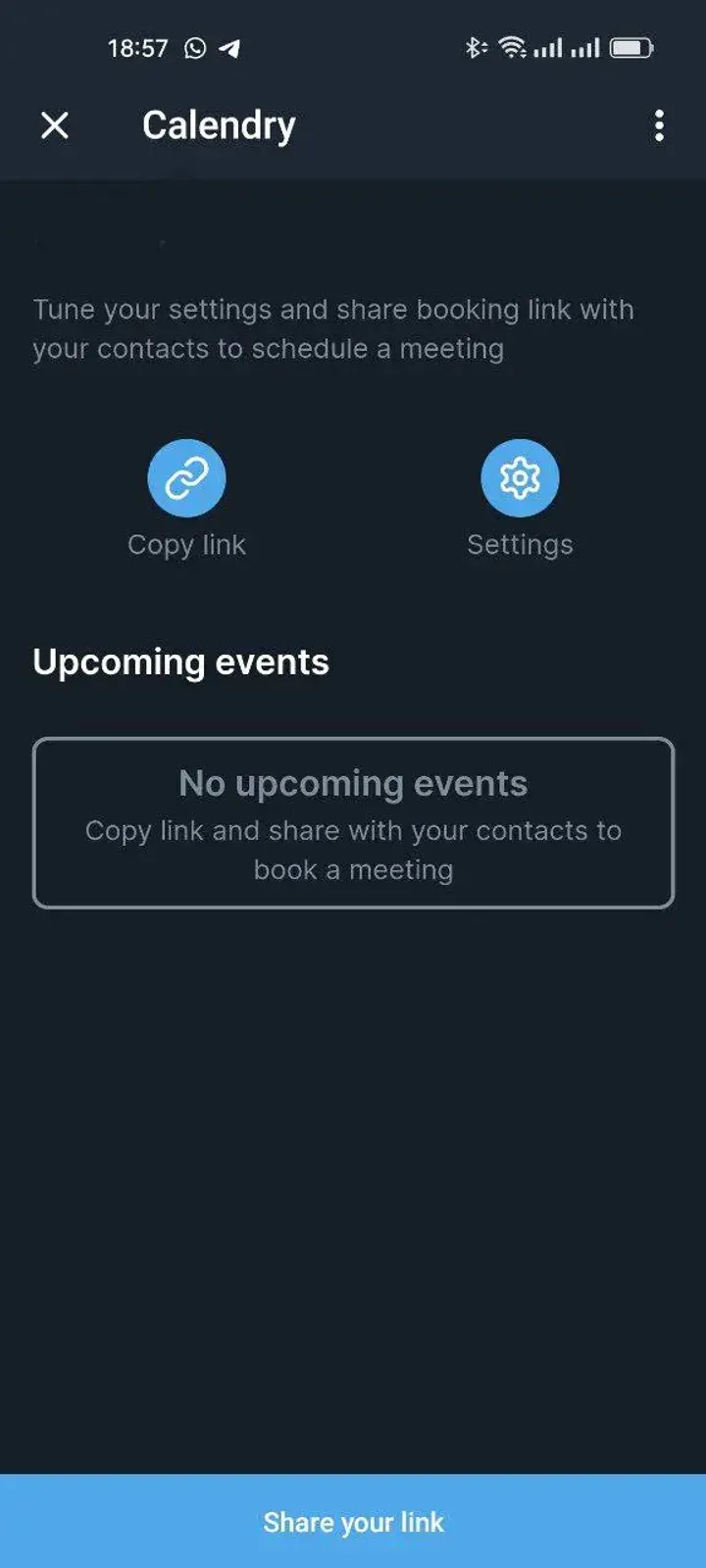Image resolution: width=706 pixels, height=1568 pixels.
Task: Tap the Copy link chain icon
Action: pyautogui.click(x=186, y=477)
